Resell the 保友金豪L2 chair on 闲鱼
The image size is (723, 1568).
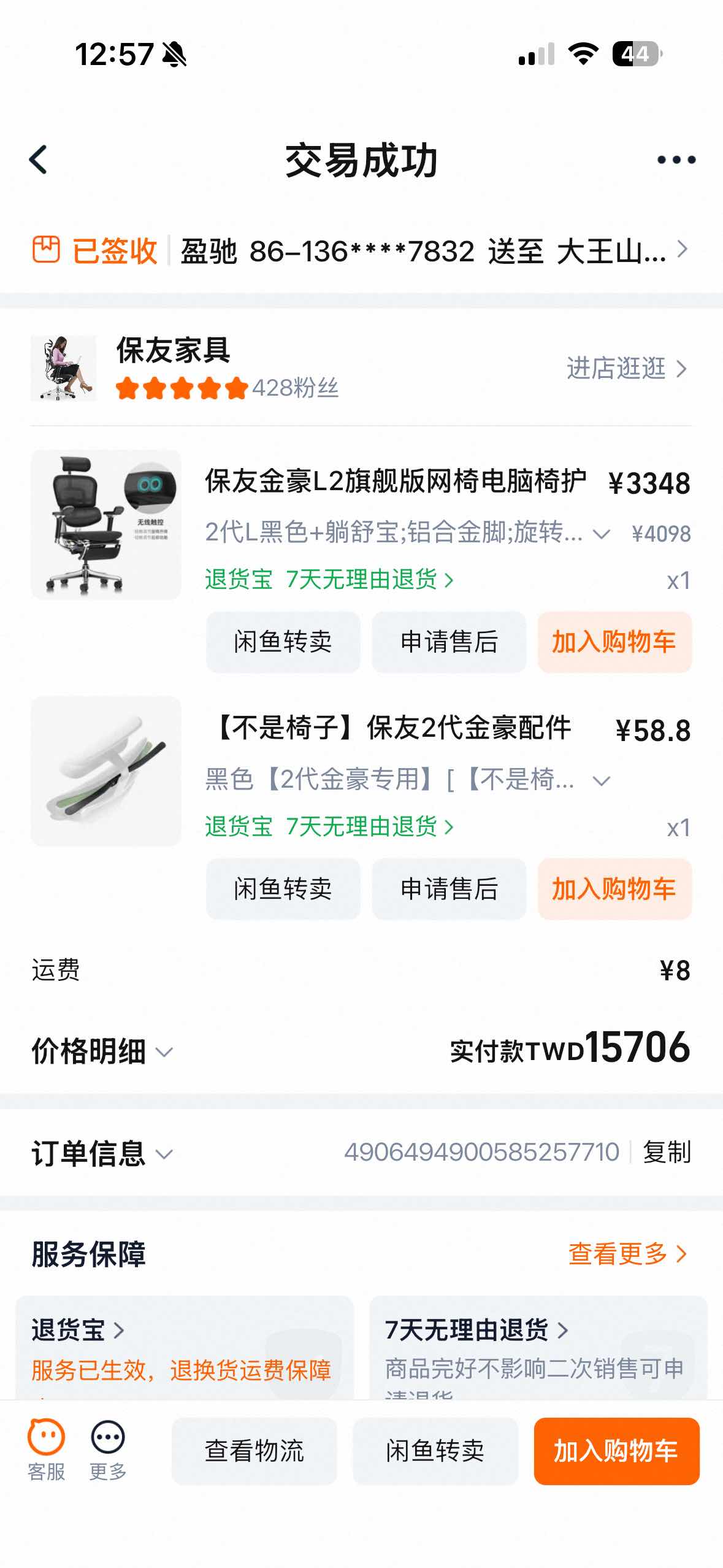283,642
